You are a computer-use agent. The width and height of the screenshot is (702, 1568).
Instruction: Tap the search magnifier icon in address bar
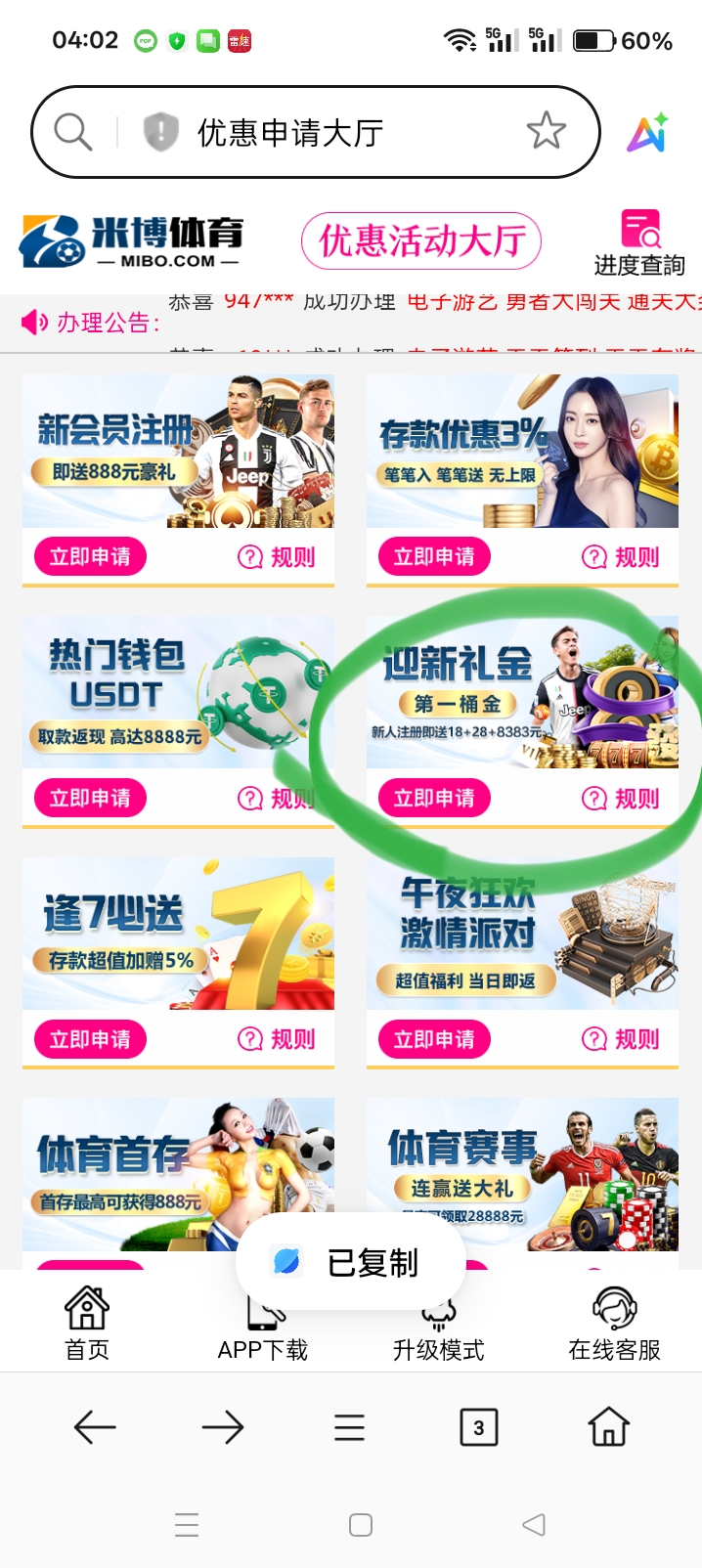[72, 131]
